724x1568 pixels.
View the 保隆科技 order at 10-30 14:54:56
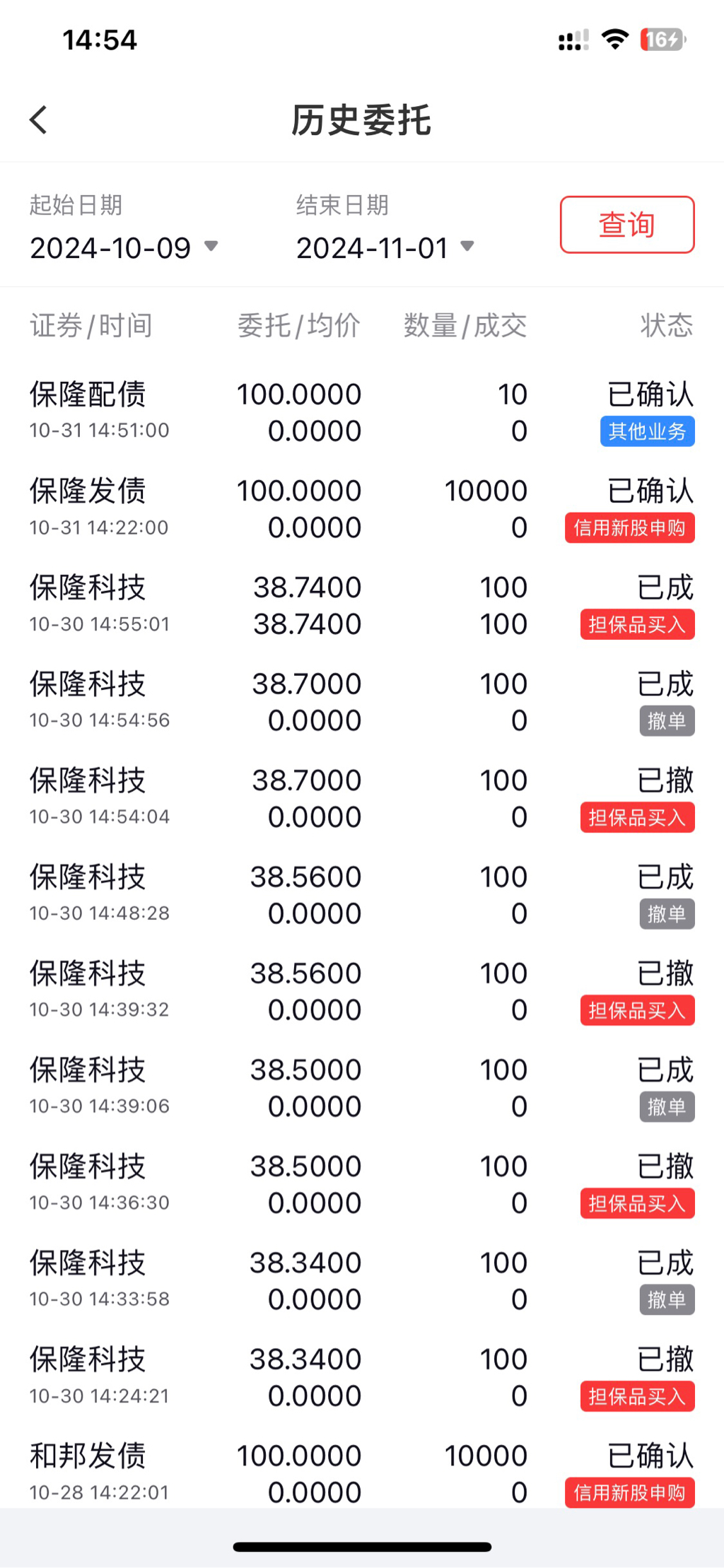coord(362,702)
